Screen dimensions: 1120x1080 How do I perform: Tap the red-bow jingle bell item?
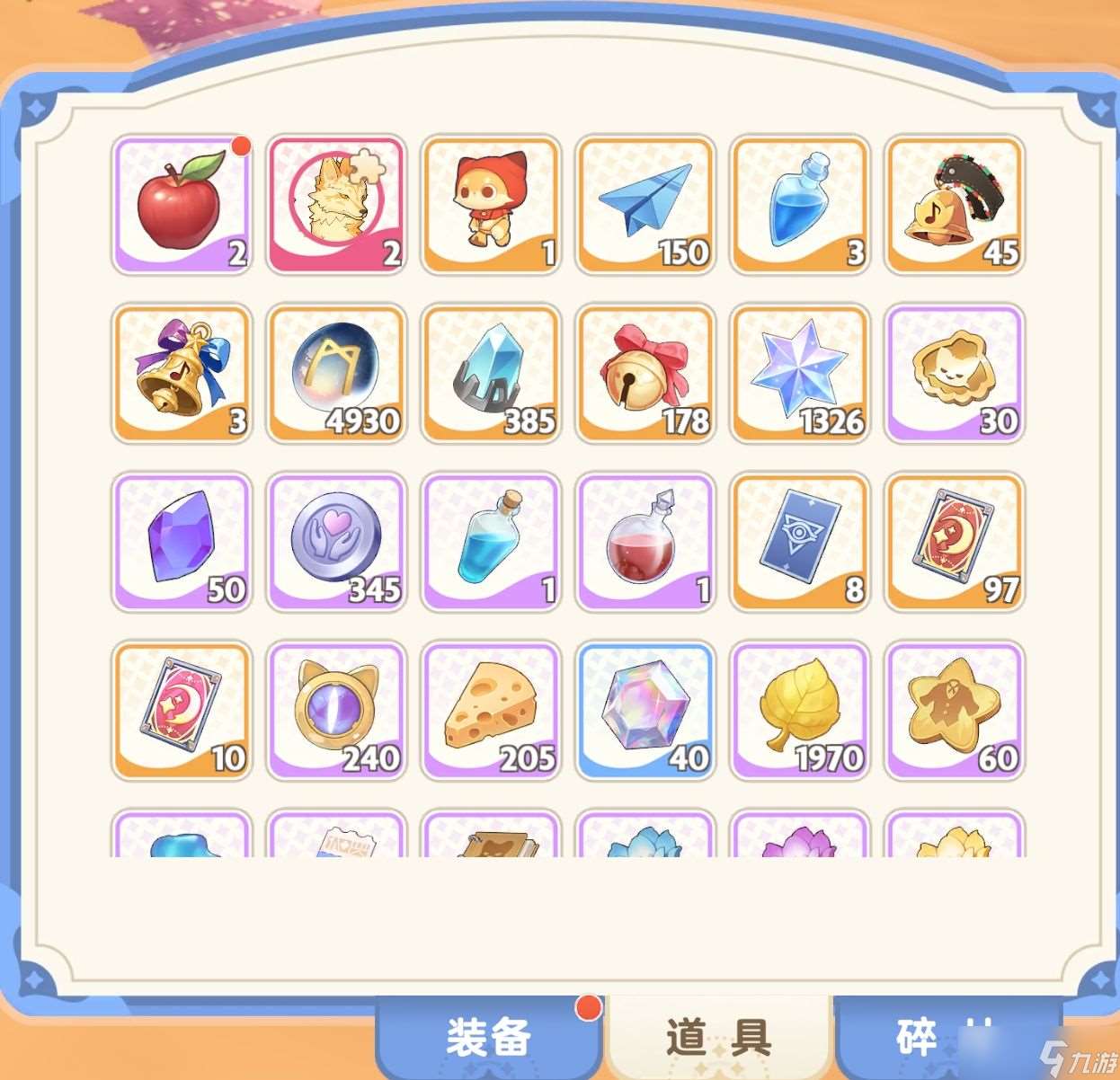click(x=645, y=374)
